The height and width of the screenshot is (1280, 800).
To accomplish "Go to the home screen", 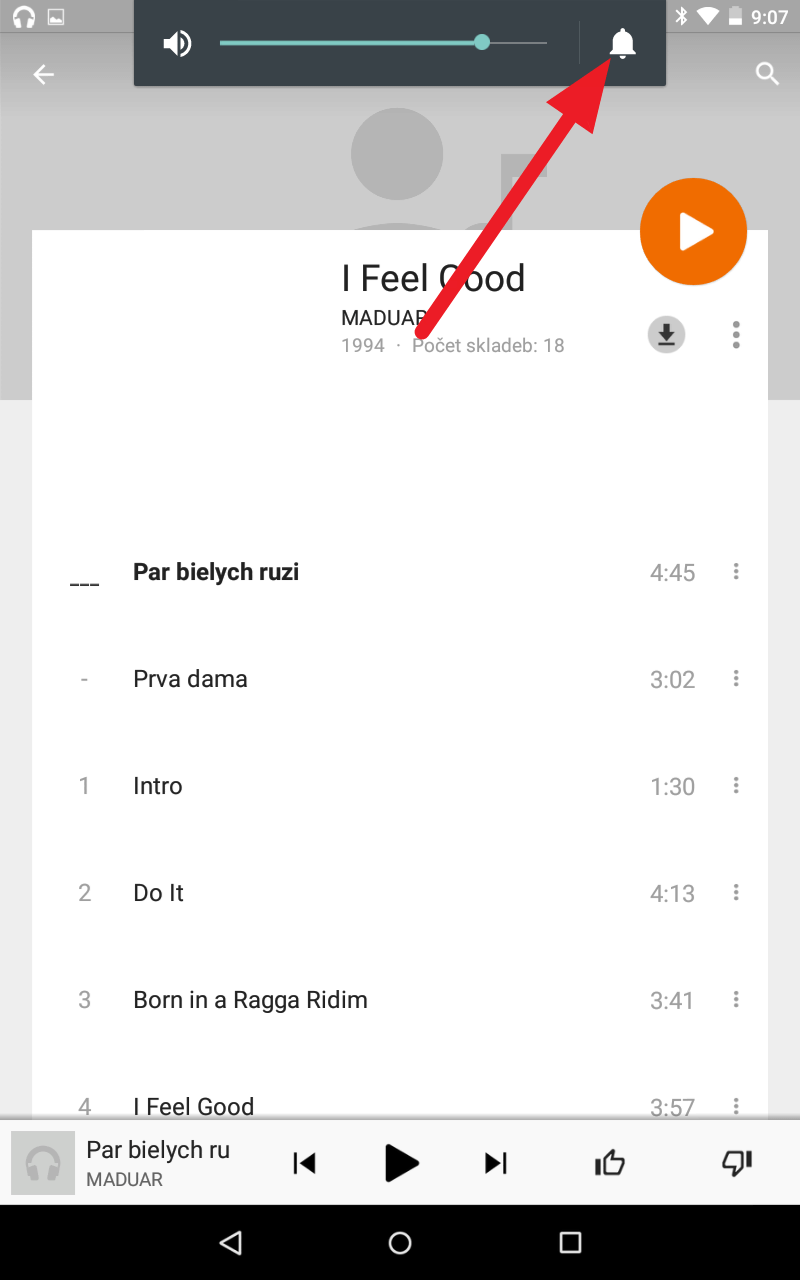I will [400, 1243].
